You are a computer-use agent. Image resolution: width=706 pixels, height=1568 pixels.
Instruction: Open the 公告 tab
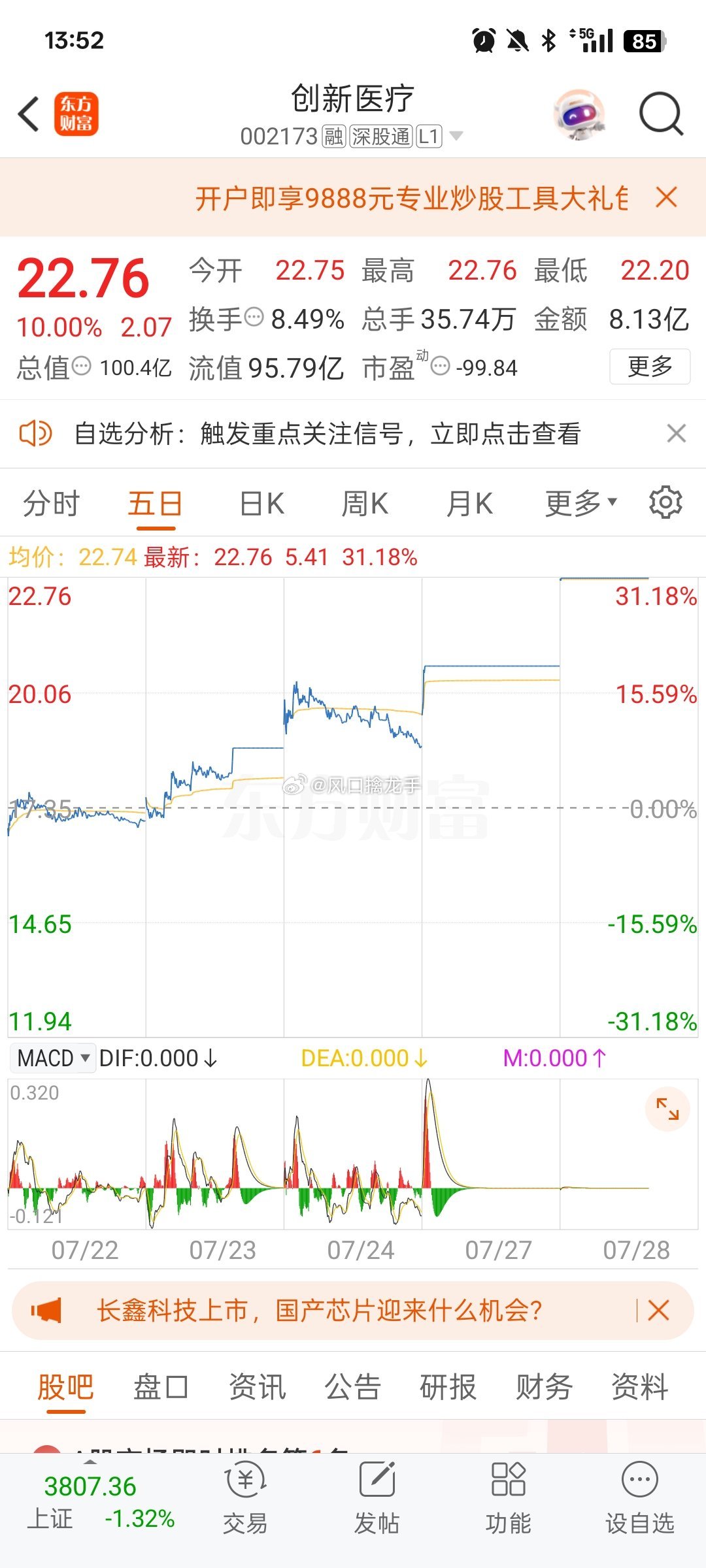(352, 1386)
